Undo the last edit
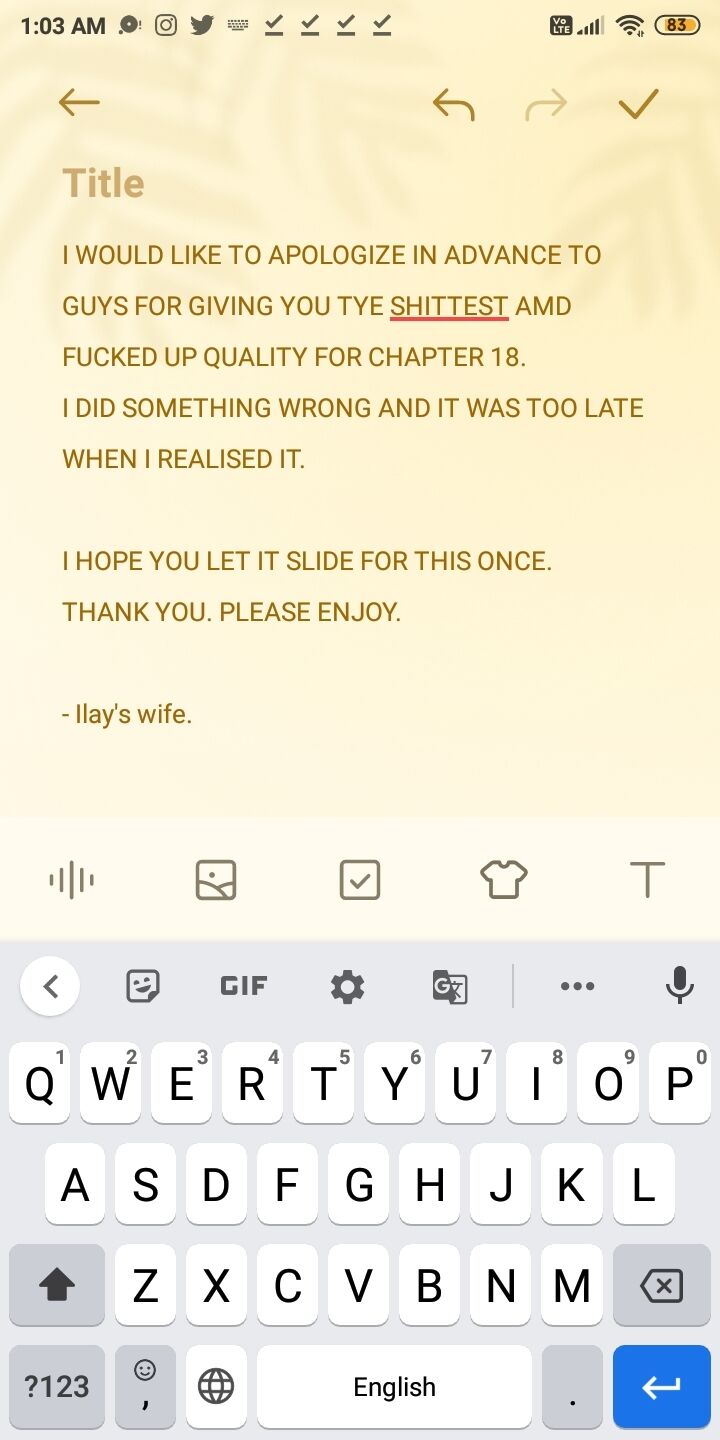720x1440 pixels. pos(453,103)
